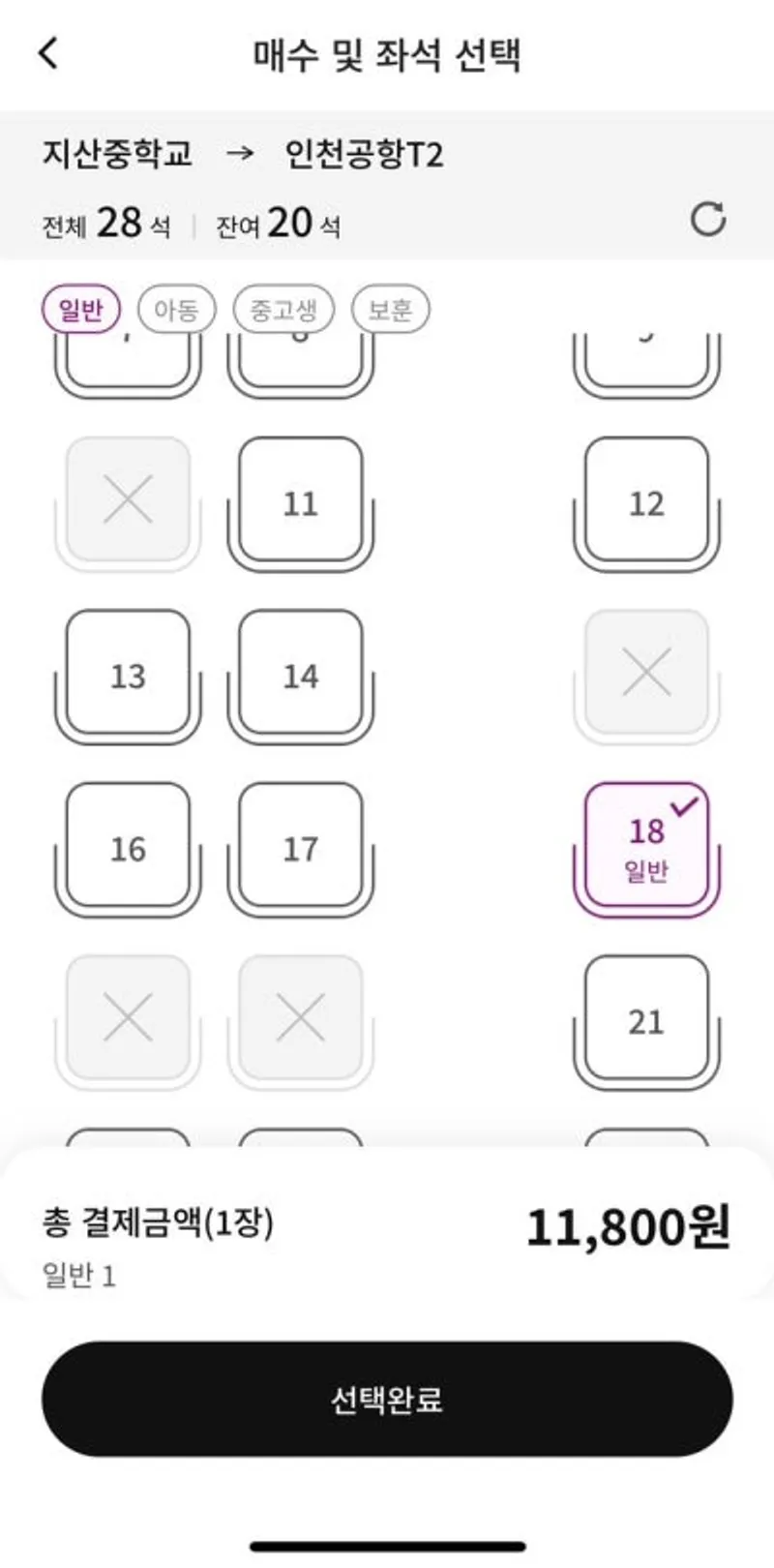This screenshot has width=774, height=1568.
Task: Select seat 16
Action: (x=128, y=849)
